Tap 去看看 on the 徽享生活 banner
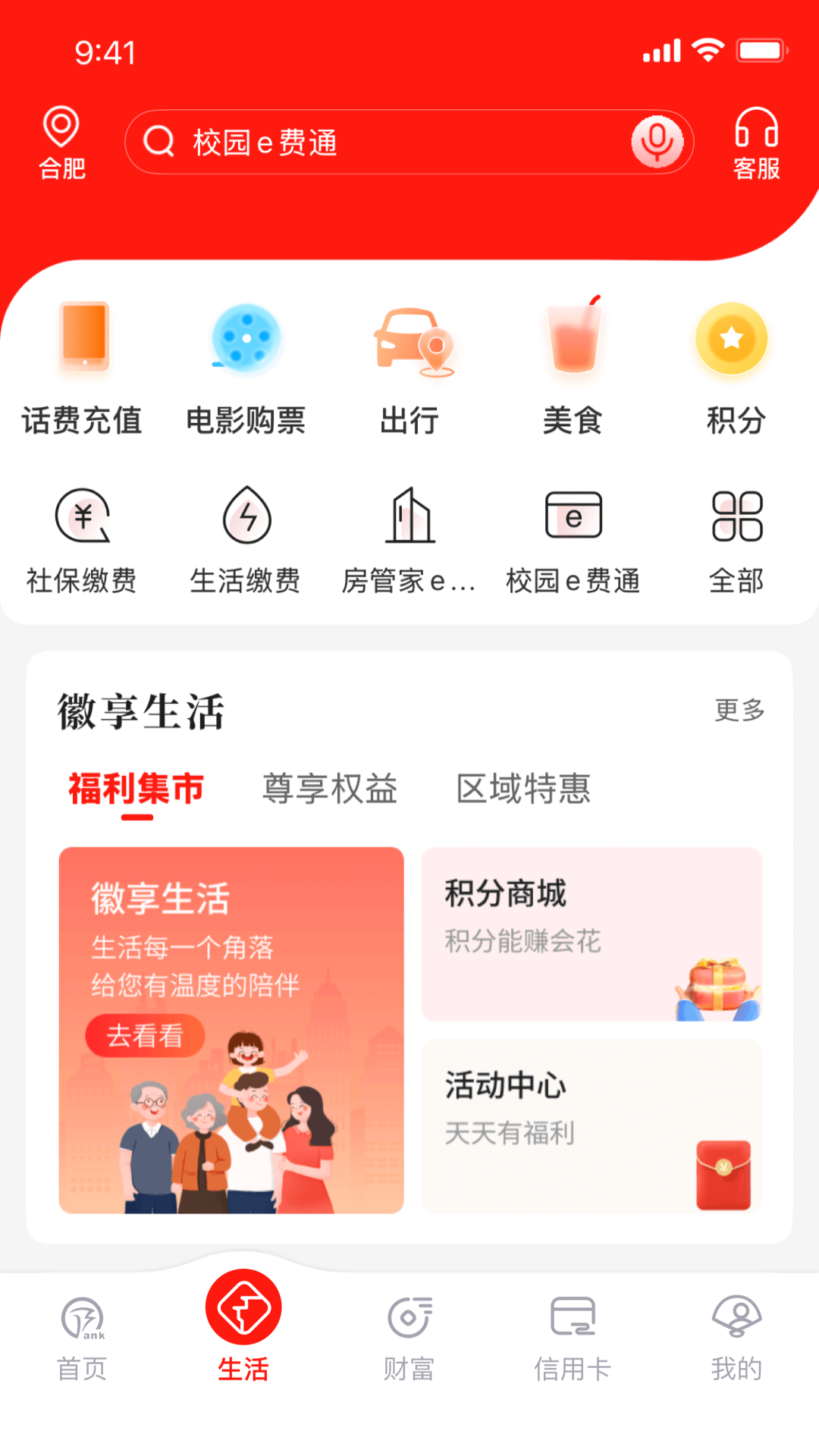This screenshot has height=1456, width=819. pyautogui.click(x=145, y=1036)
